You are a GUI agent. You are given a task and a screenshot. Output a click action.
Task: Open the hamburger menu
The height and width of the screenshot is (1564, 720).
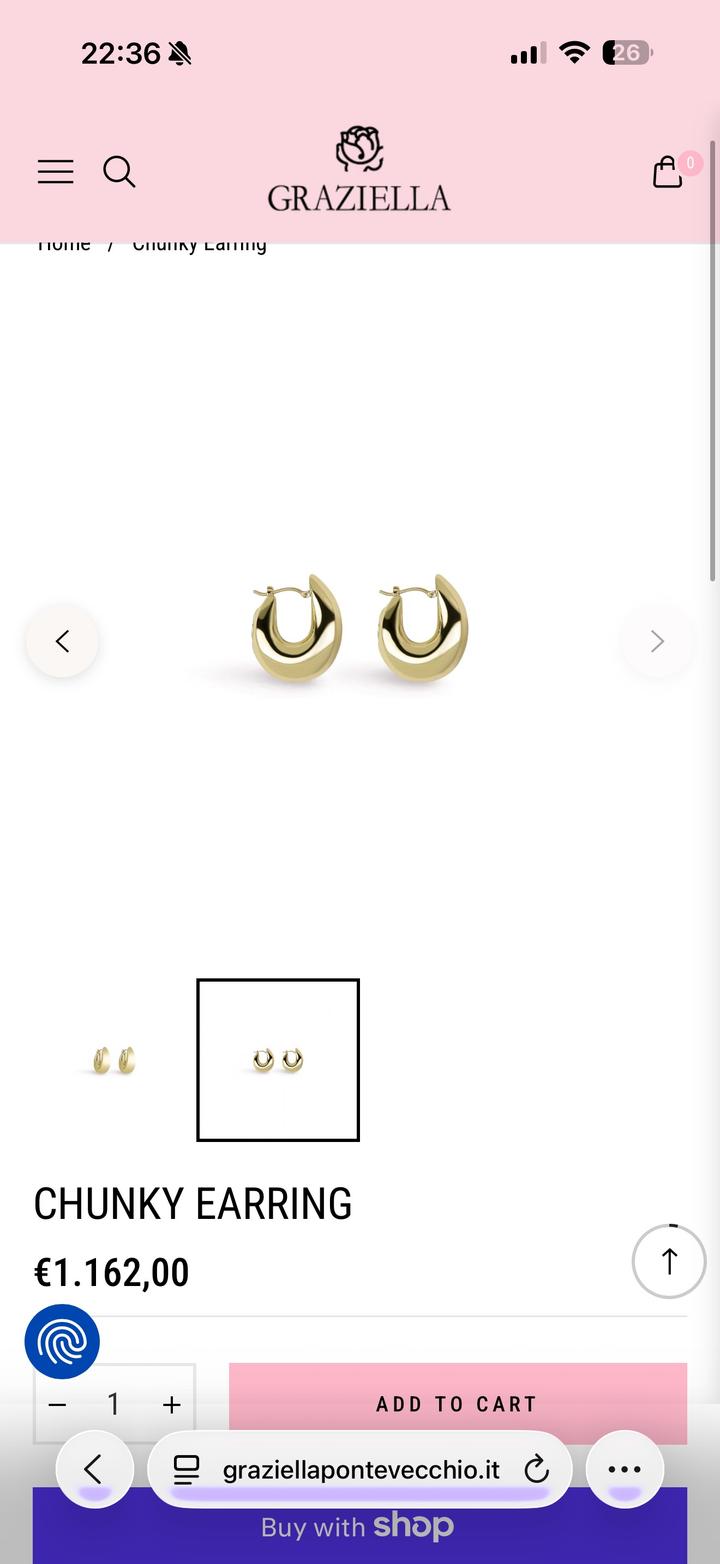[56, 172]
